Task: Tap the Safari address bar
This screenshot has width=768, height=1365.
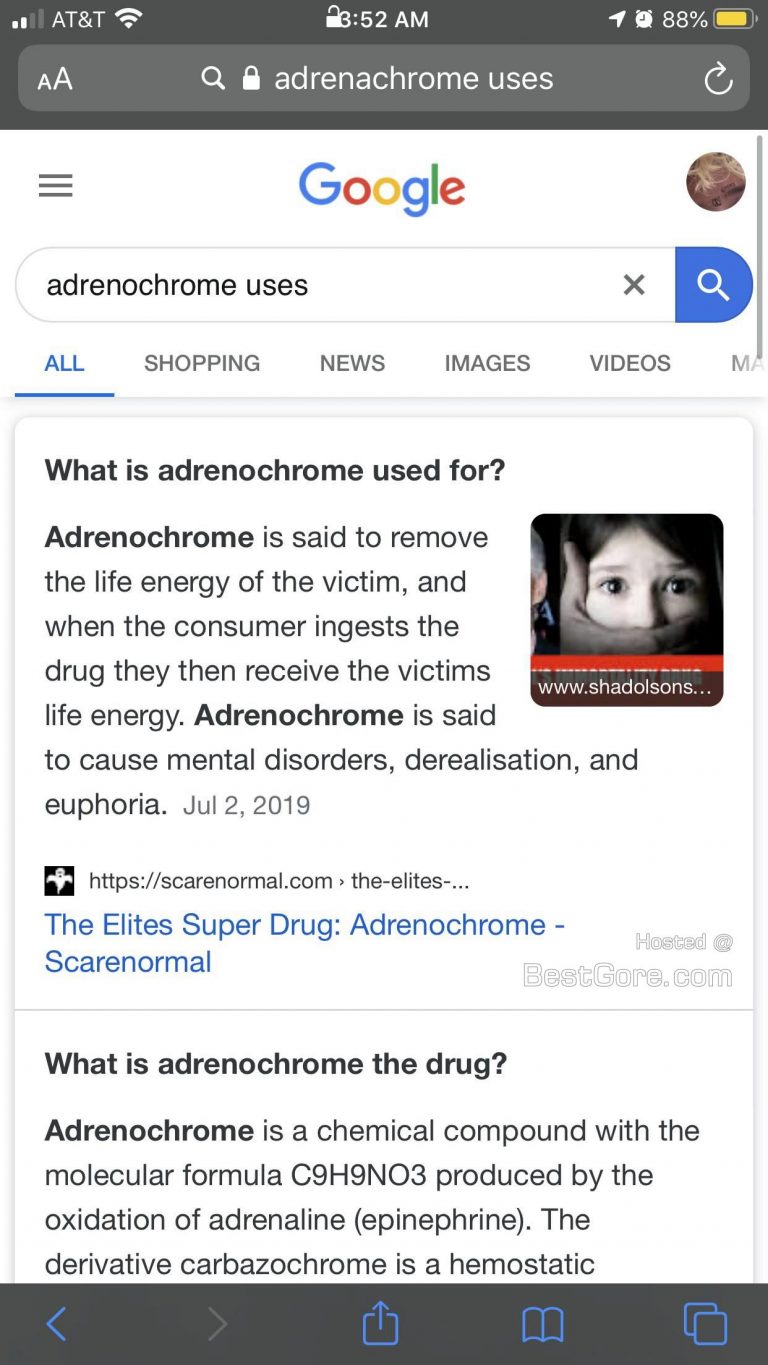Action: click(400, 78)
